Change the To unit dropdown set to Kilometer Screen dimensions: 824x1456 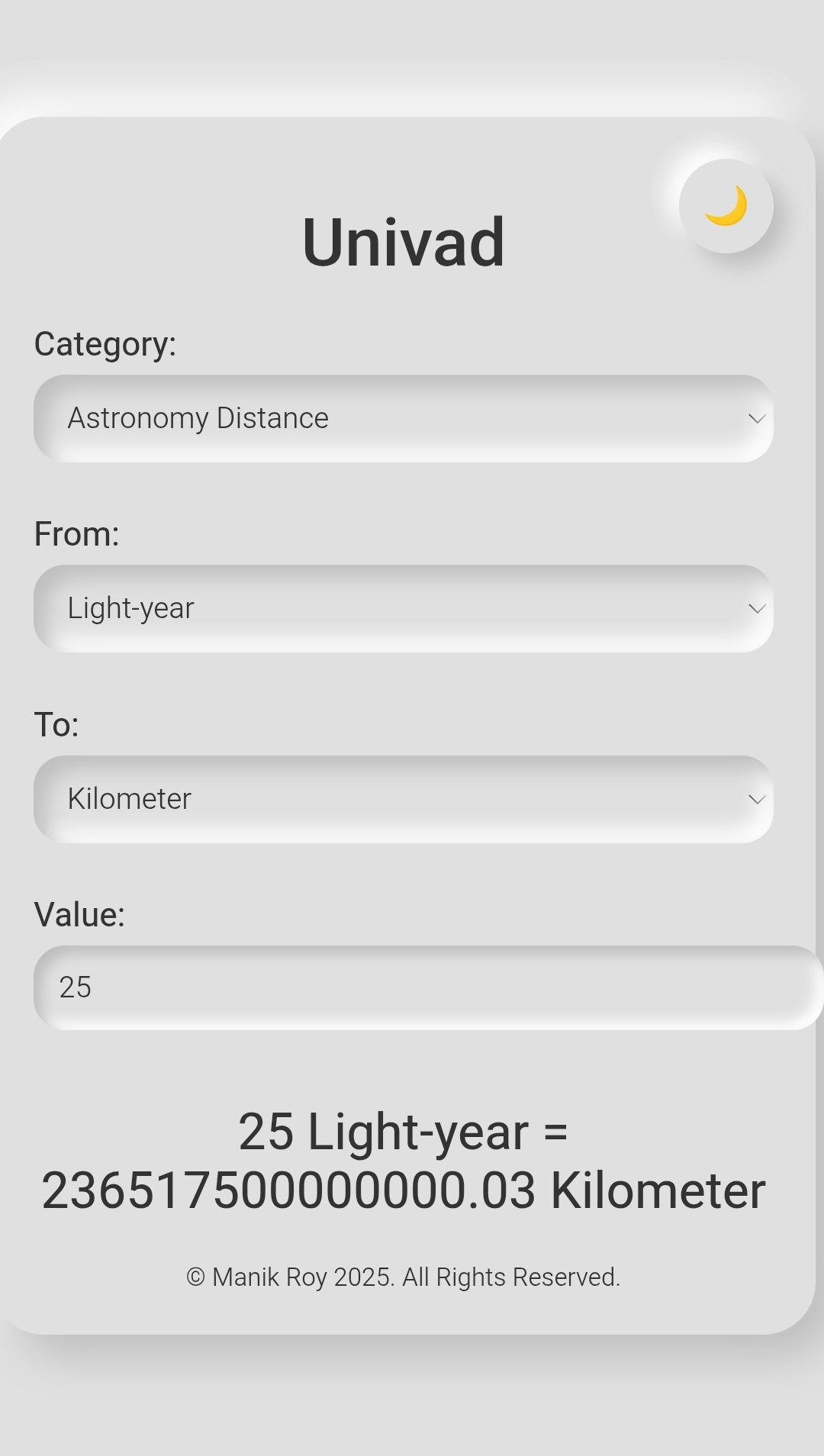[x=403, y=799]
